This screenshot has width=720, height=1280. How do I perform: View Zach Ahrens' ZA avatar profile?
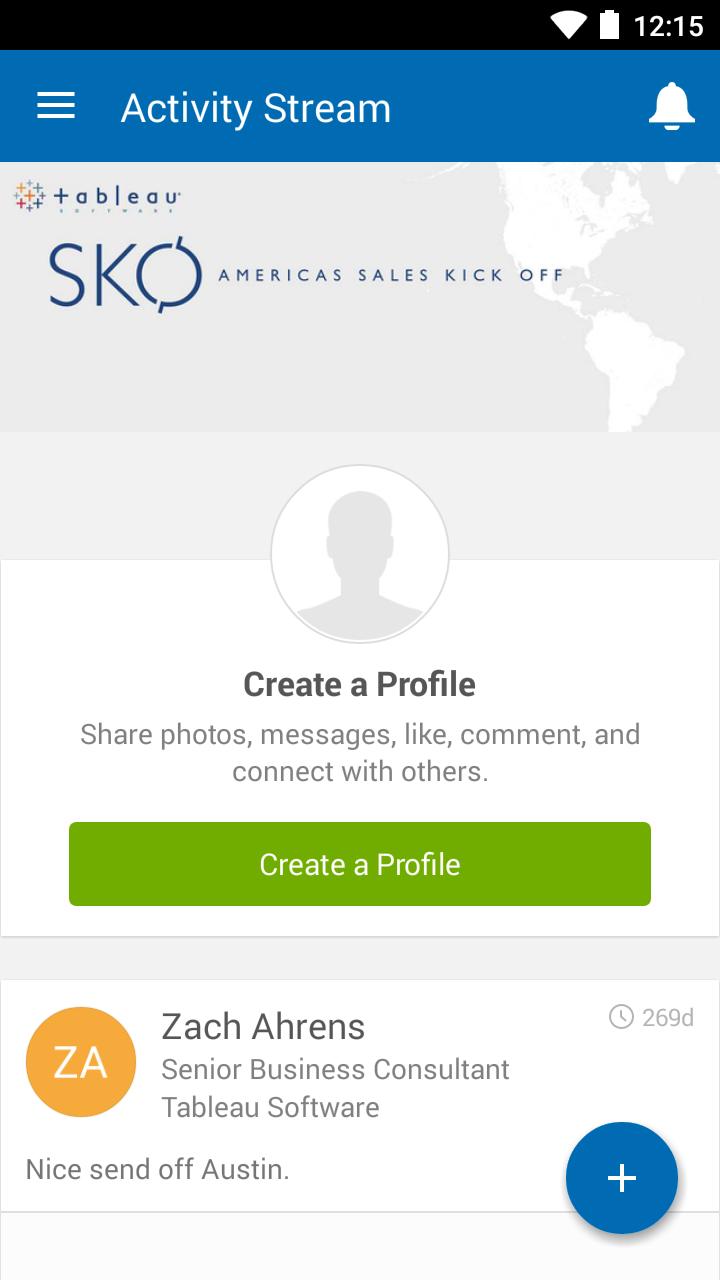tap(80, 1062)
